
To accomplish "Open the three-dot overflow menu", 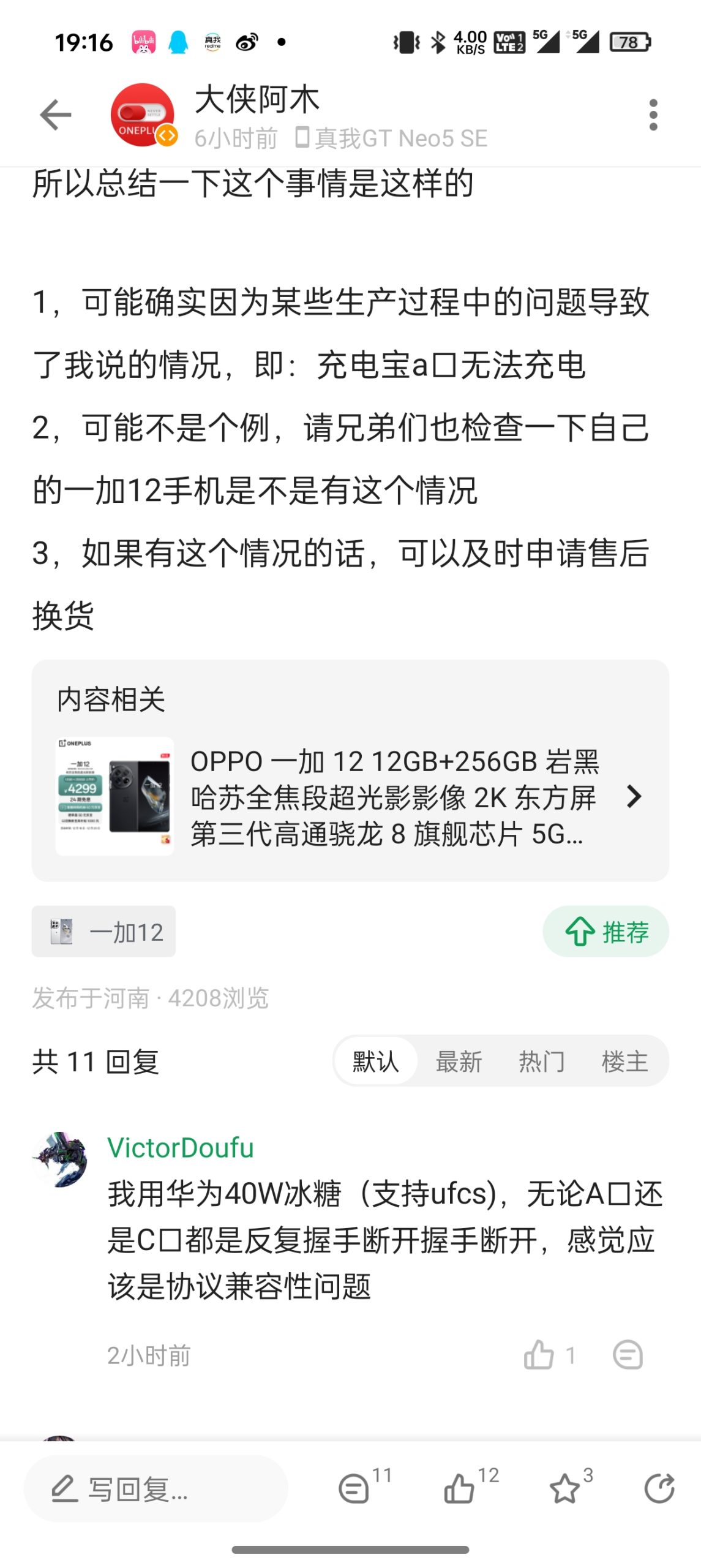I will [653, 115].
